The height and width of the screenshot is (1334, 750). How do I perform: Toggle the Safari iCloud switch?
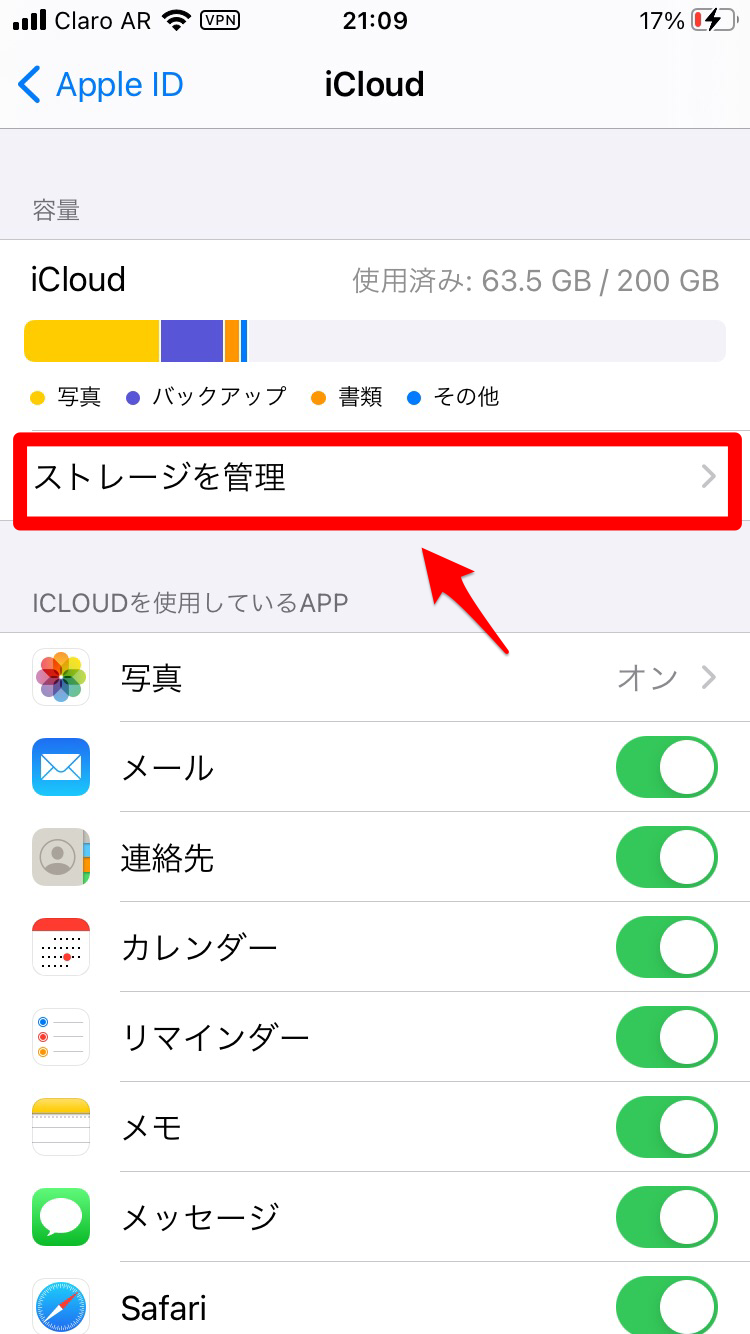[666, 1306]
